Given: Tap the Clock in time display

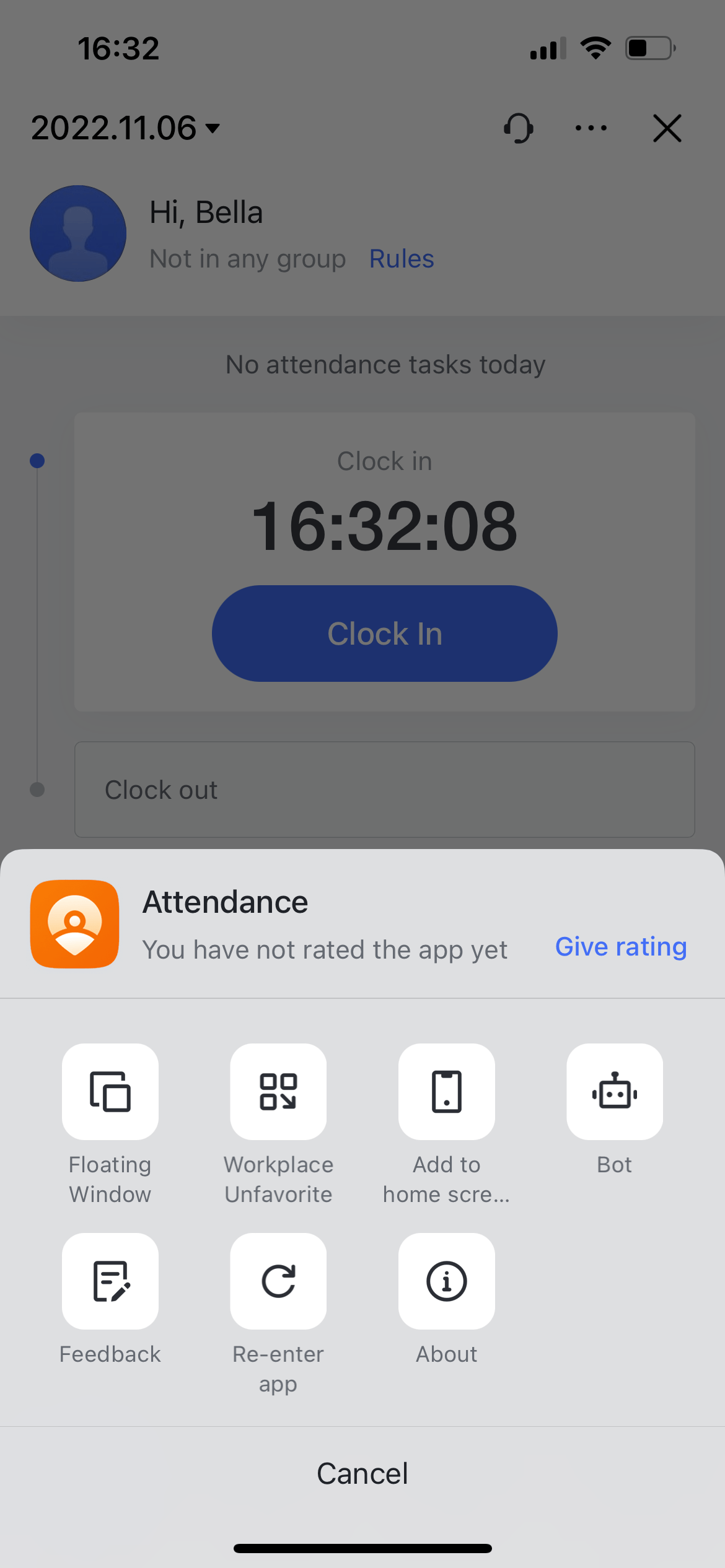Looking at the screenshot, I should click(x=385, y=526).
